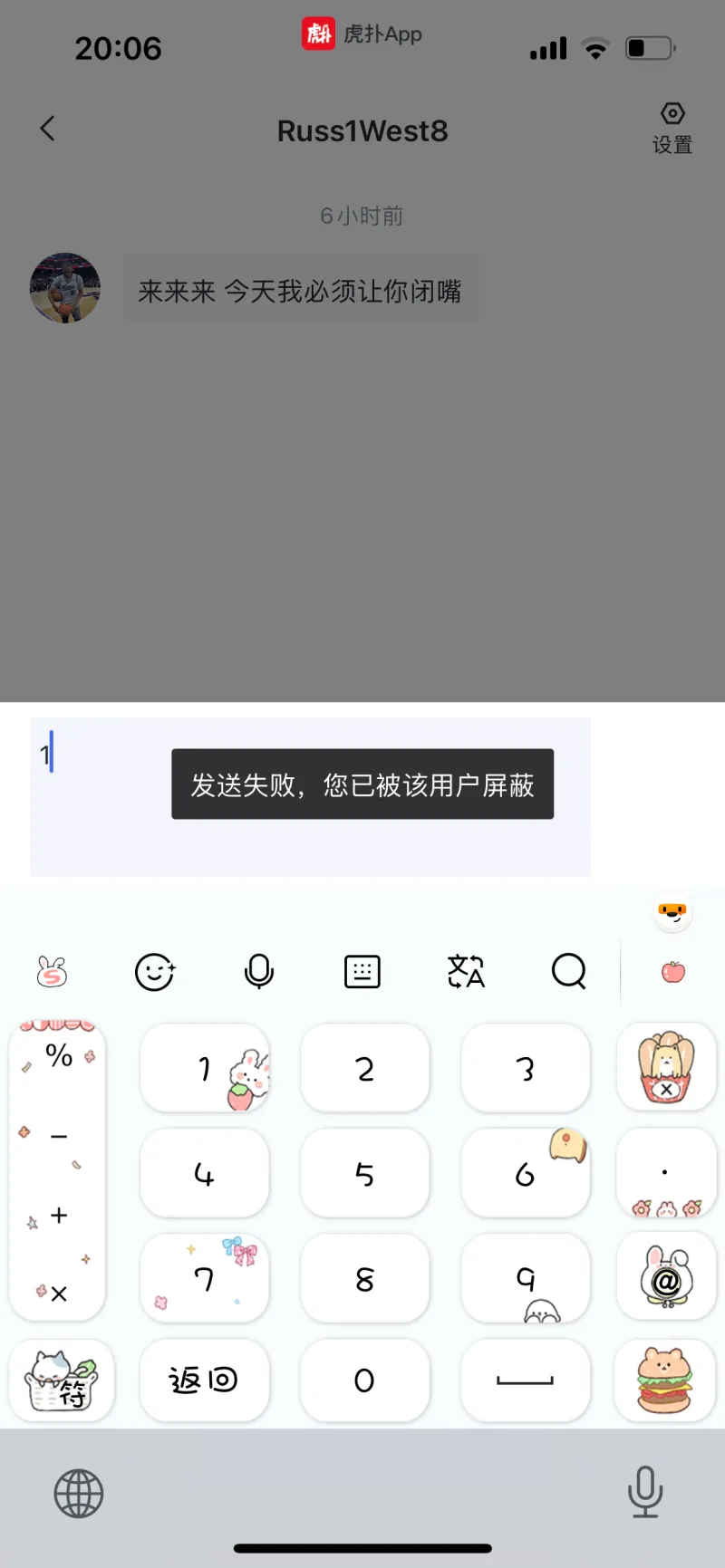Open chat settings (设置)
725x1568 pixels.
(672, 129)
